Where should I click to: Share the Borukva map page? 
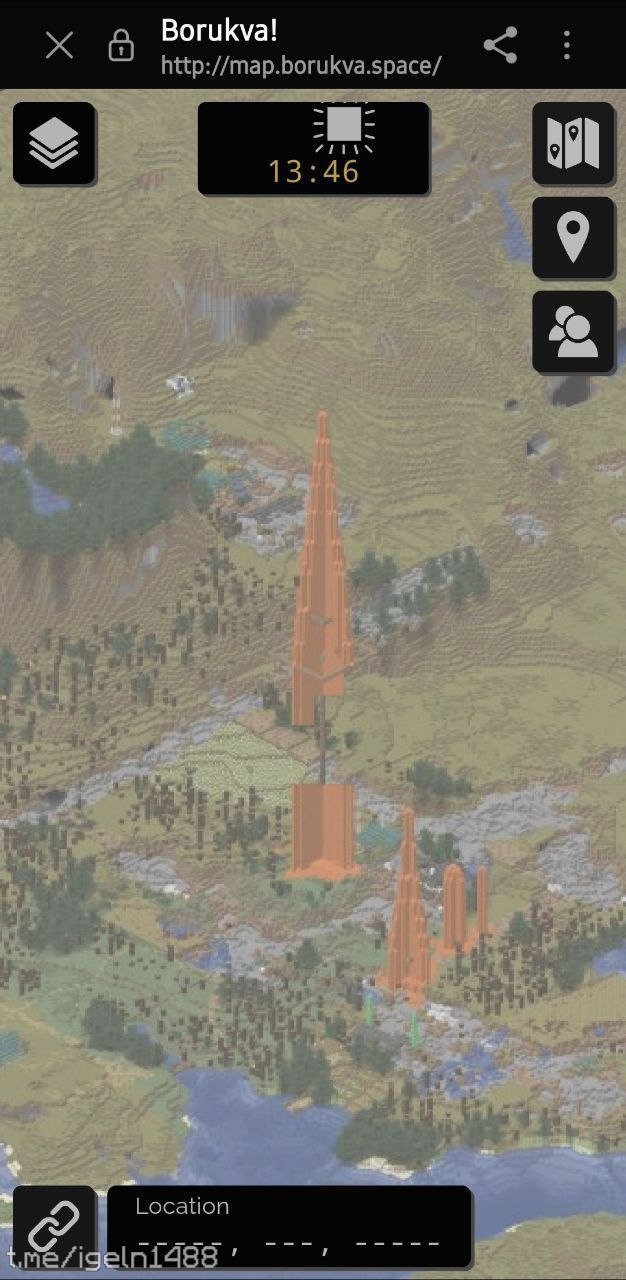[500, 45]
